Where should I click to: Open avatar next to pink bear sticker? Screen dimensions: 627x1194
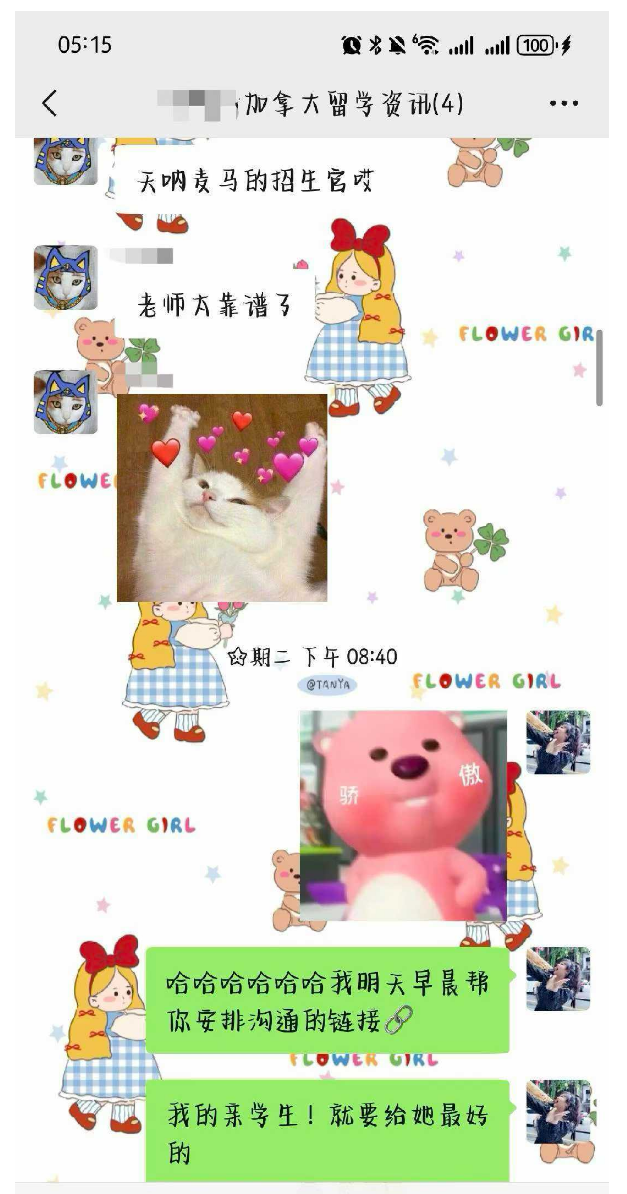[558, 742]
